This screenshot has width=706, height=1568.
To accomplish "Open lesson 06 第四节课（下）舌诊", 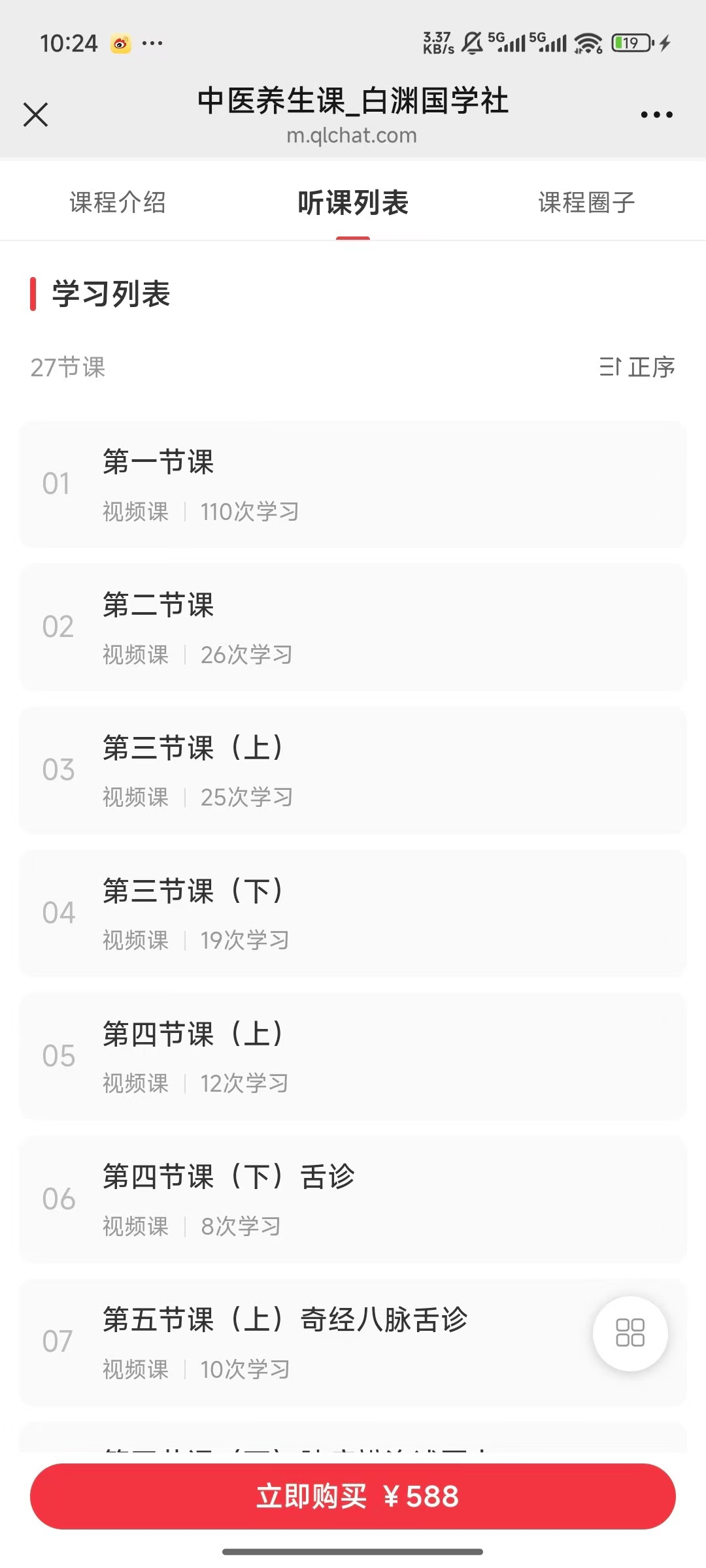I will (x=353, y=1200).
